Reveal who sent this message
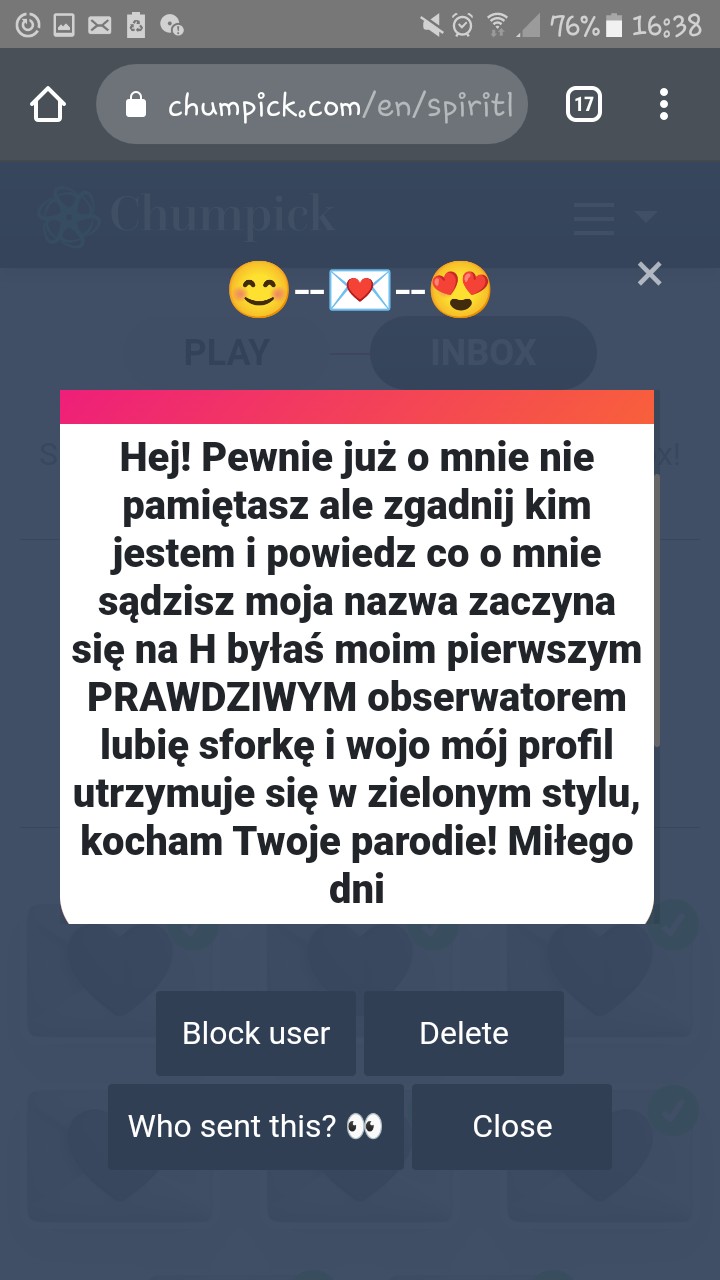The image size is (720, 1280). point(255,1126)
